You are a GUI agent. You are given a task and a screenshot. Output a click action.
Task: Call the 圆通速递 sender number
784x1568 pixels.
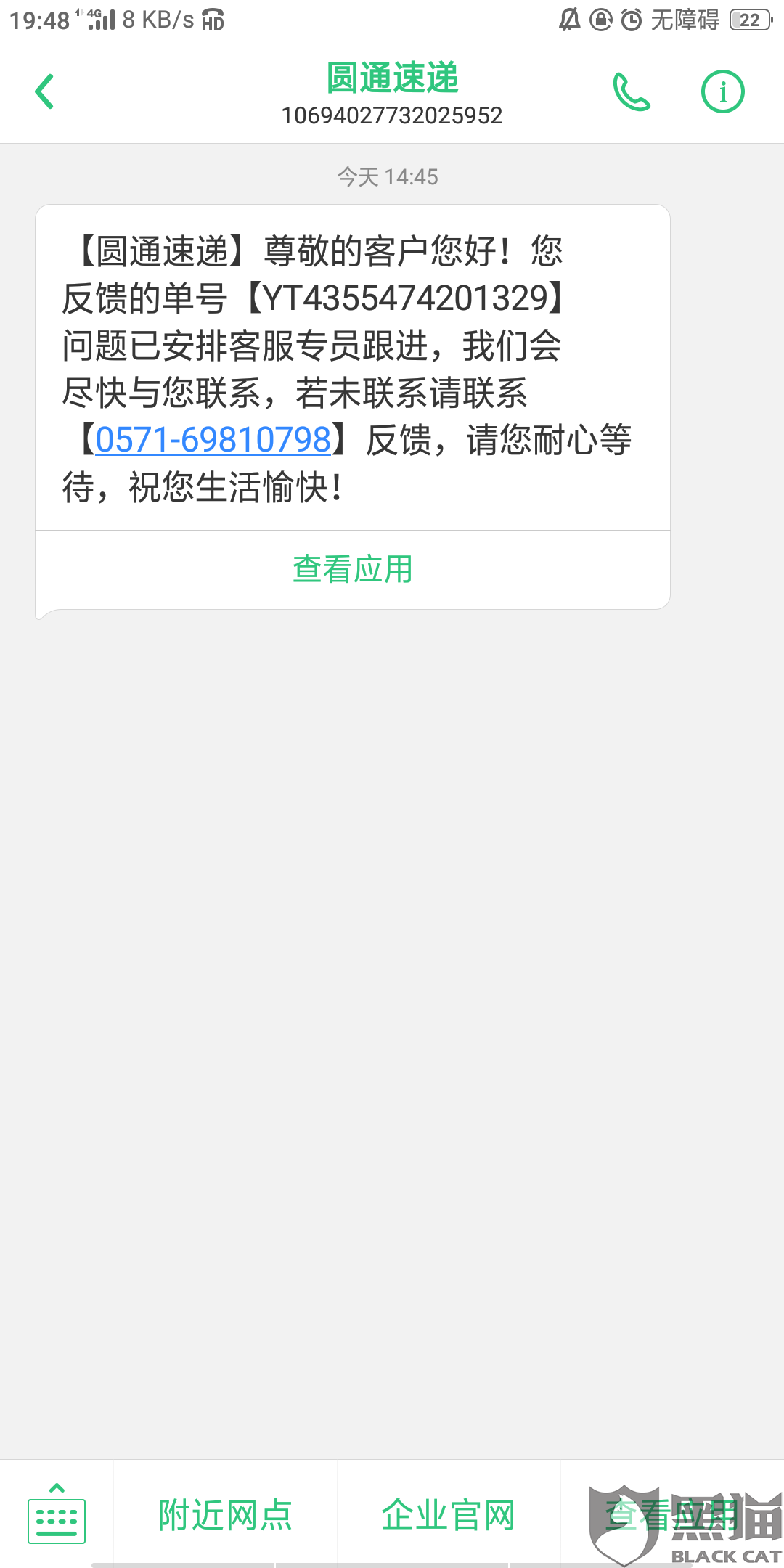[x=631, y=92]
